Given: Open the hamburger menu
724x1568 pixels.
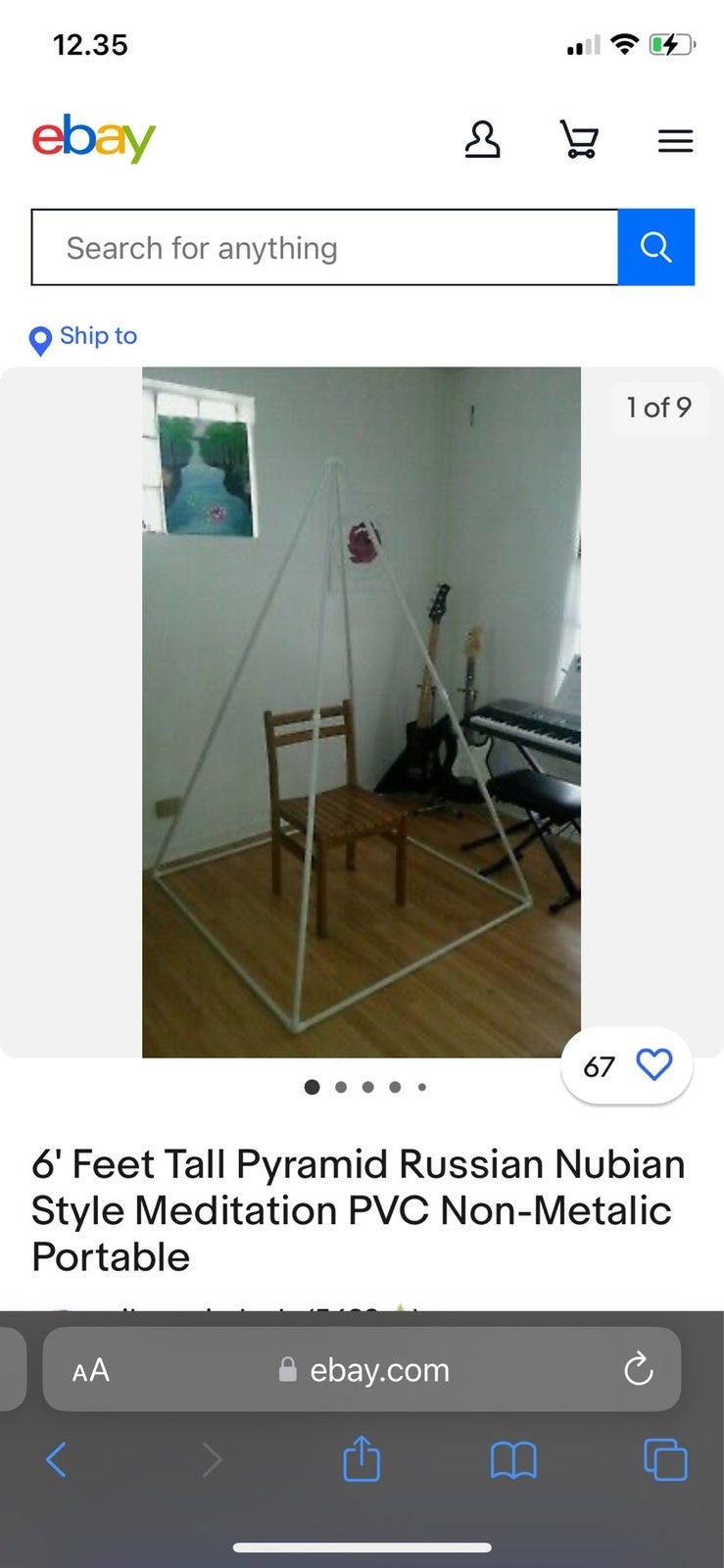Looking at the screenshot, I should click(x=675, y=141).
